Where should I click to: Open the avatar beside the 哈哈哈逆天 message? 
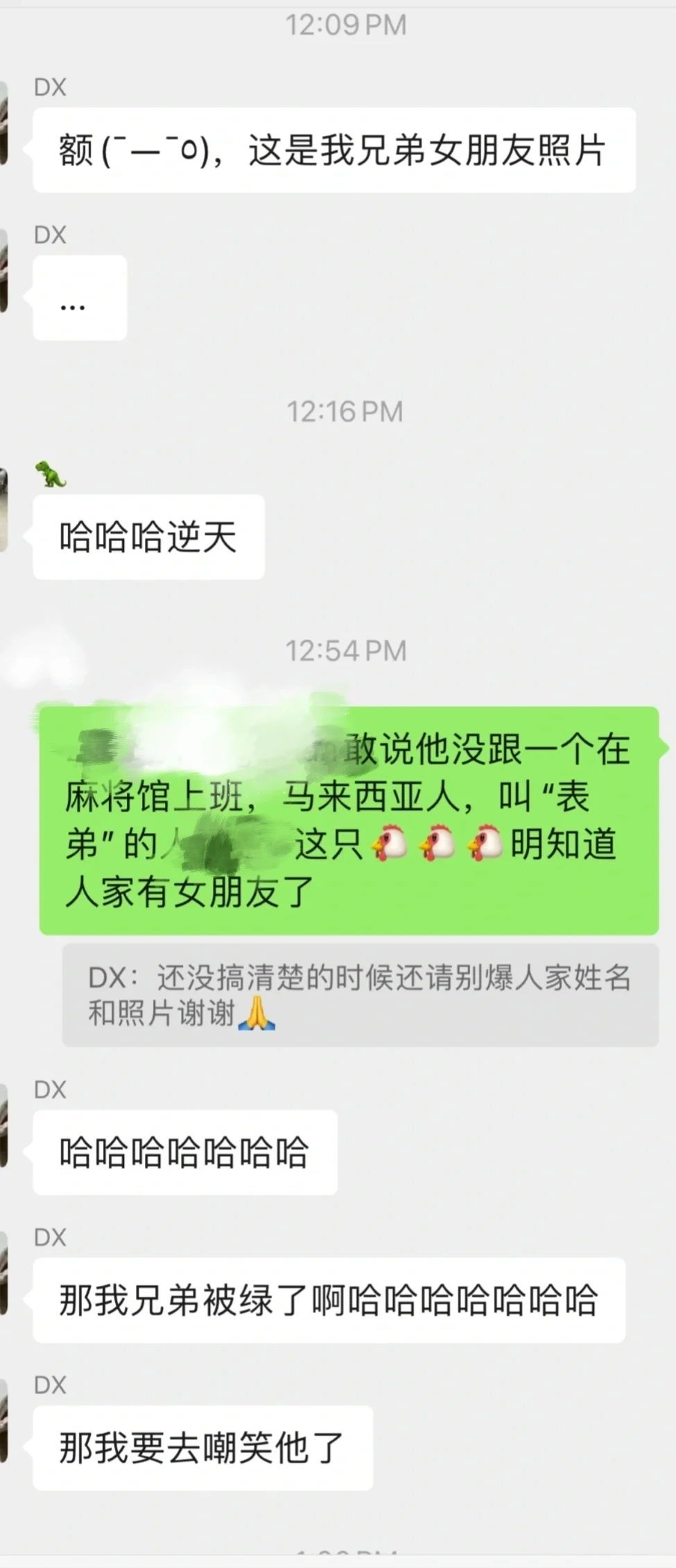[3, 510]
